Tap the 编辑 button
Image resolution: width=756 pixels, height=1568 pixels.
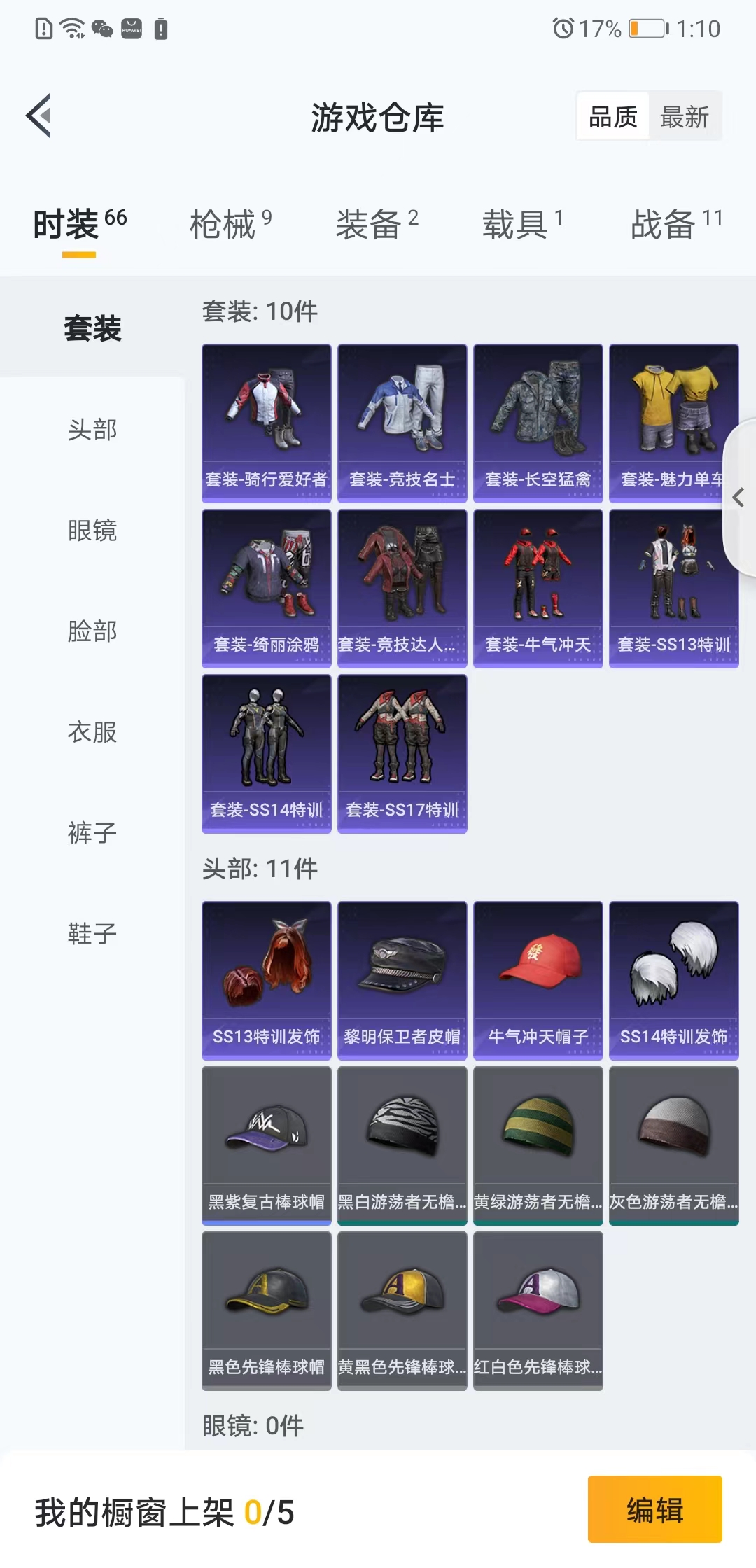coord(654,1510)
